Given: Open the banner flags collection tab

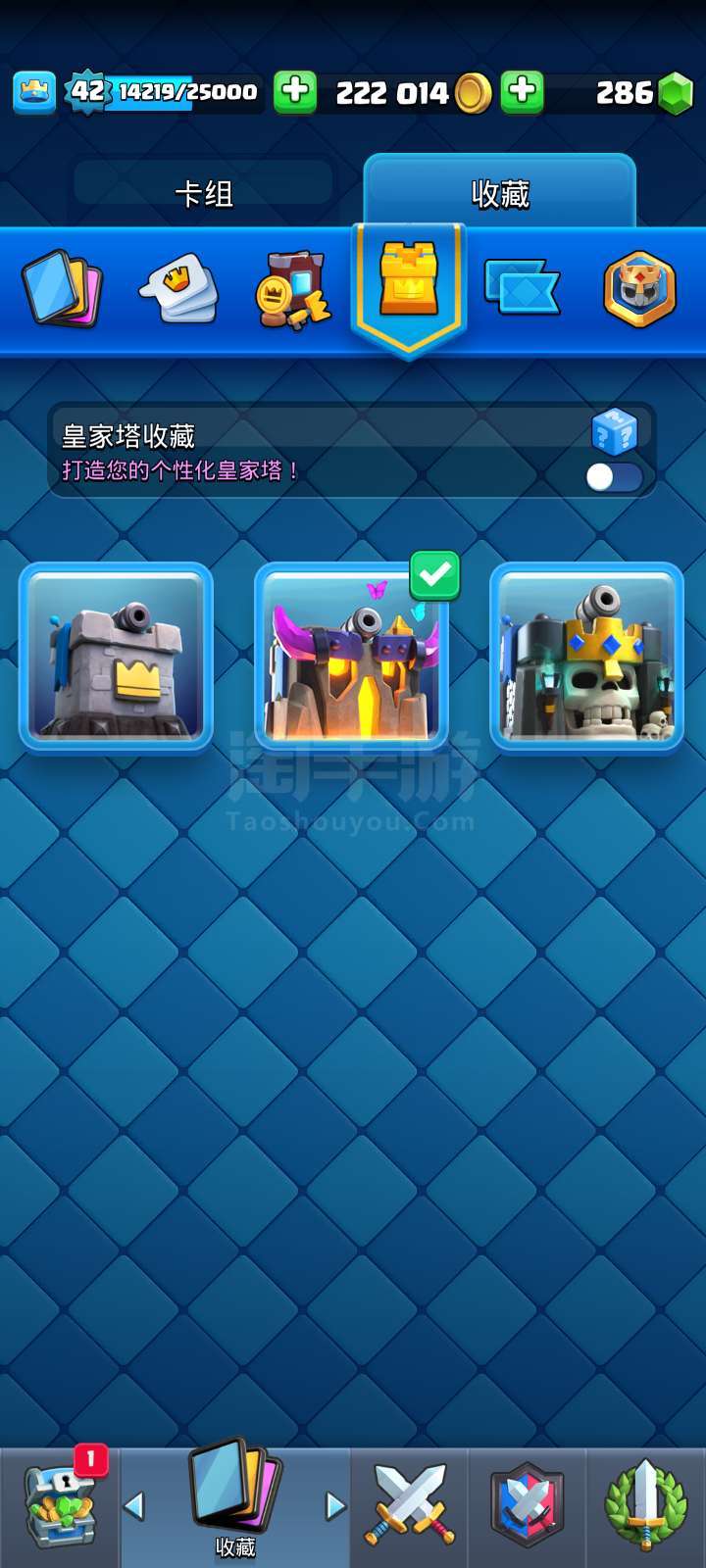Looking at the screenshot, I should [522, 287].
